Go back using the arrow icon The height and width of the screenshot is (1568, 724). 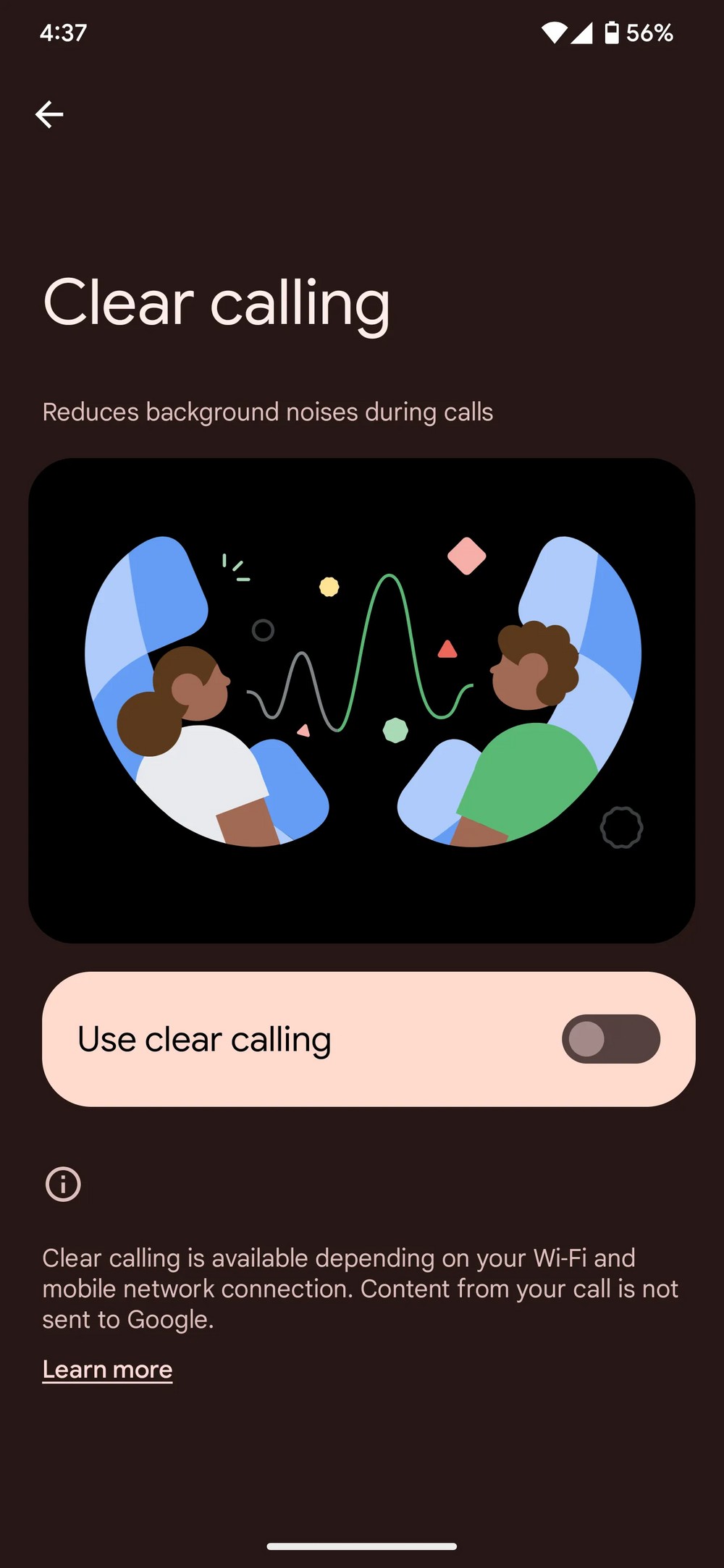(x=49, y=114)
